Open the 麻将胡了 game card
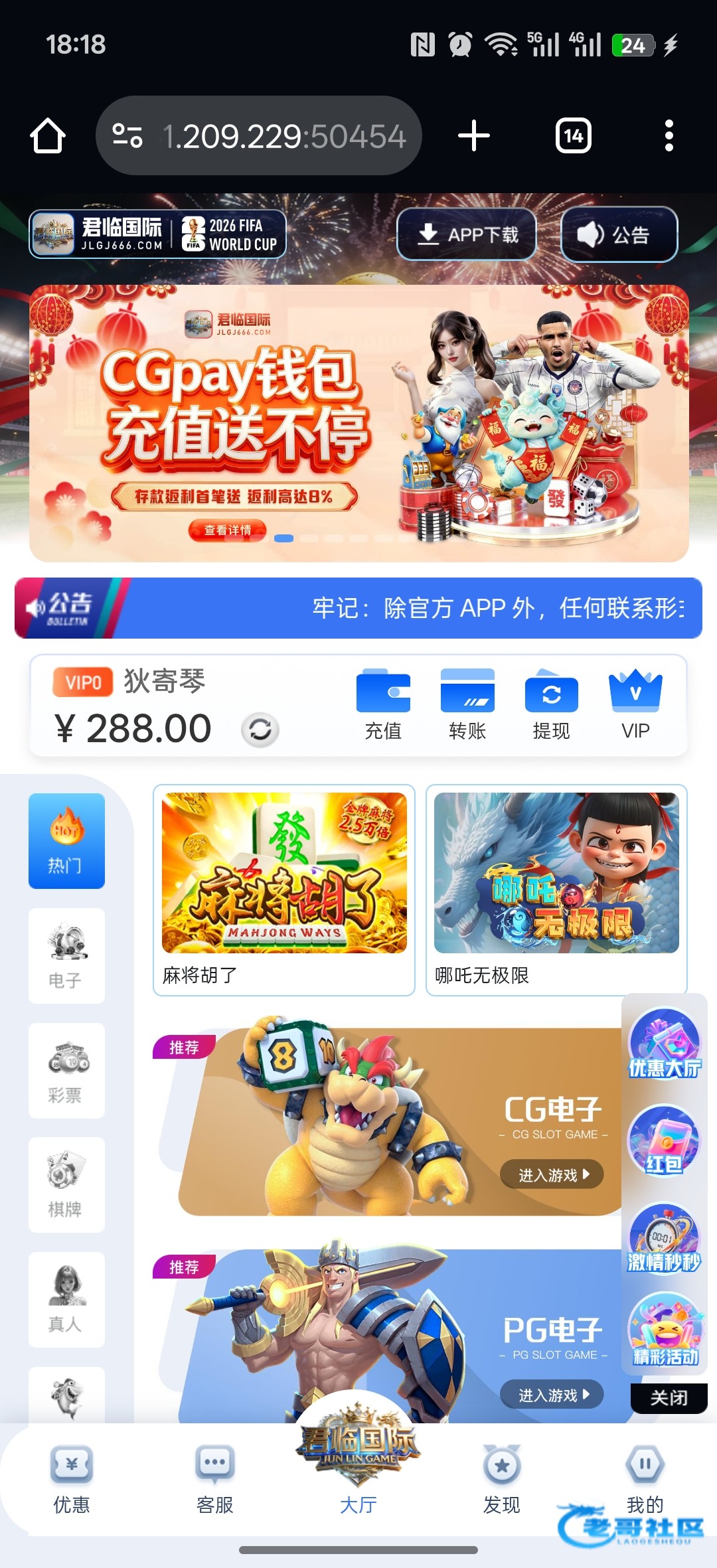This screenshot has width=717, height=1568. 284,890
